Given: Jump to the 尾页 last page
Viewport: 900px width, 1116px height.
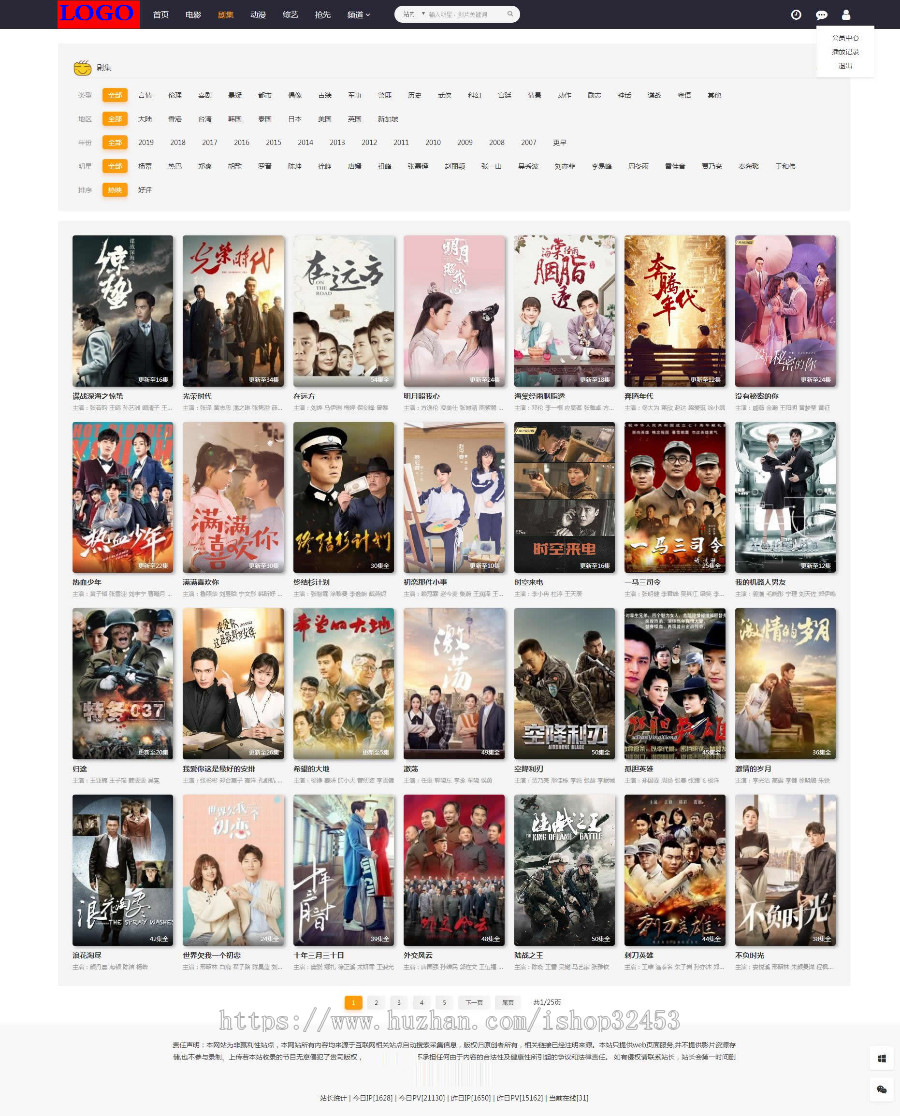Looking at the screenshot, I should tap(508, 1002).
